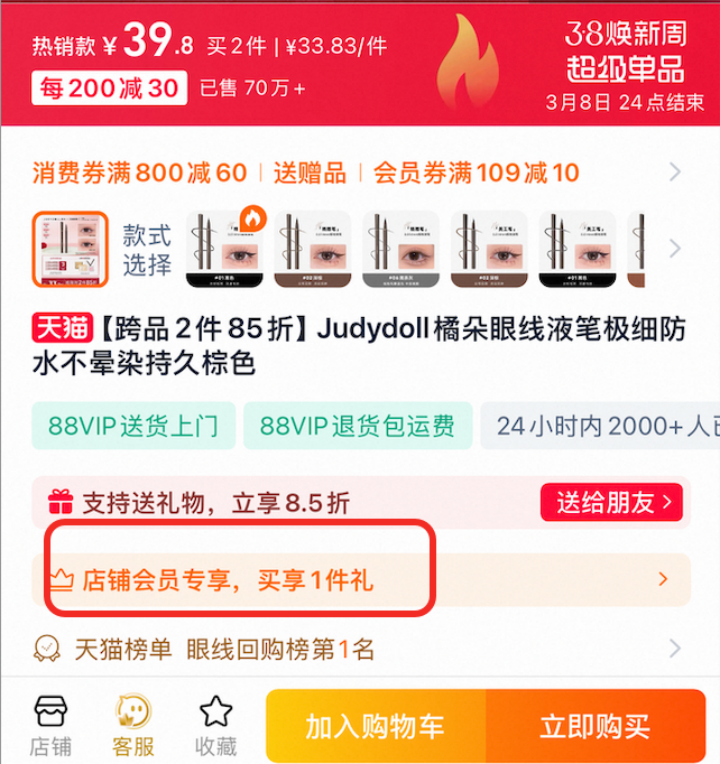This screenshot has height=764, width=720.
Task: Open the 天猫榜单 eyeliner repurchase ranking
Action: (x=360, y=650)
